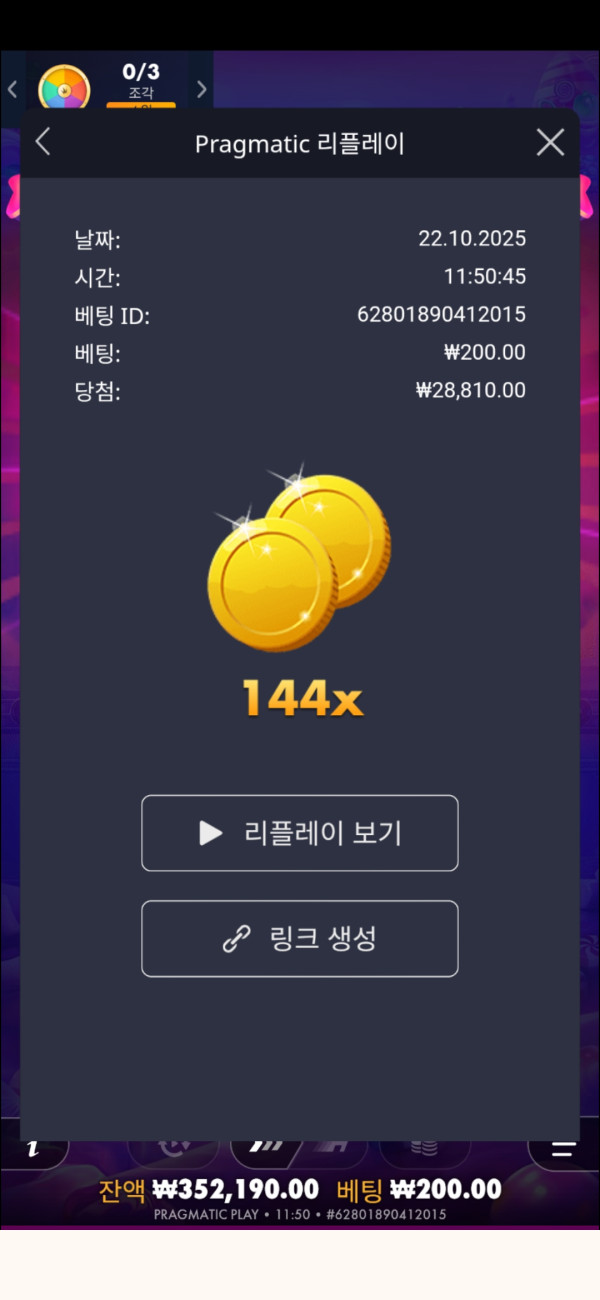Go back from the Pragmatic replay dialog
600x1300 pixels.
point(43,142)
